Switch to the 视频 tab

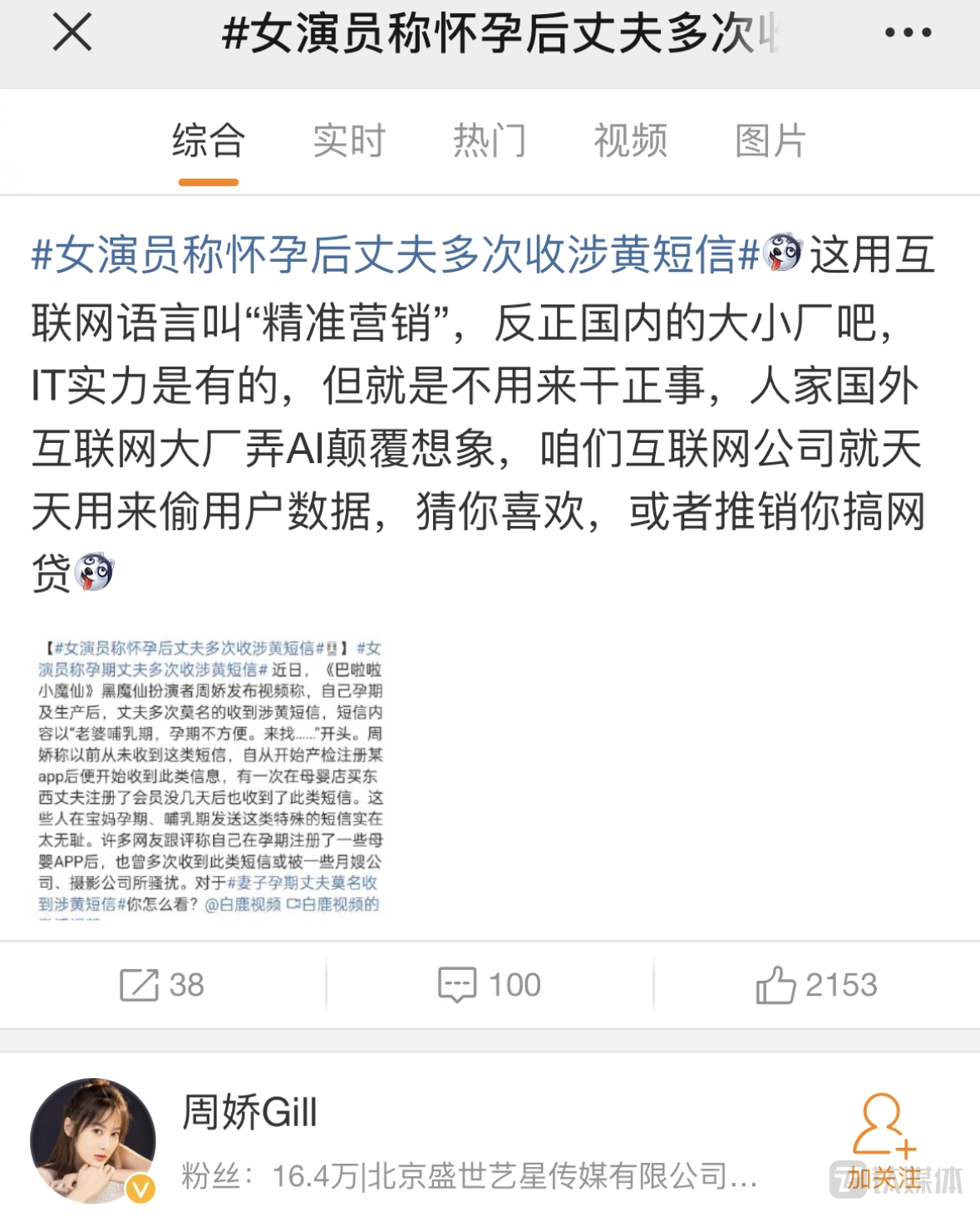pyautogui.click(x=630, y=140)
